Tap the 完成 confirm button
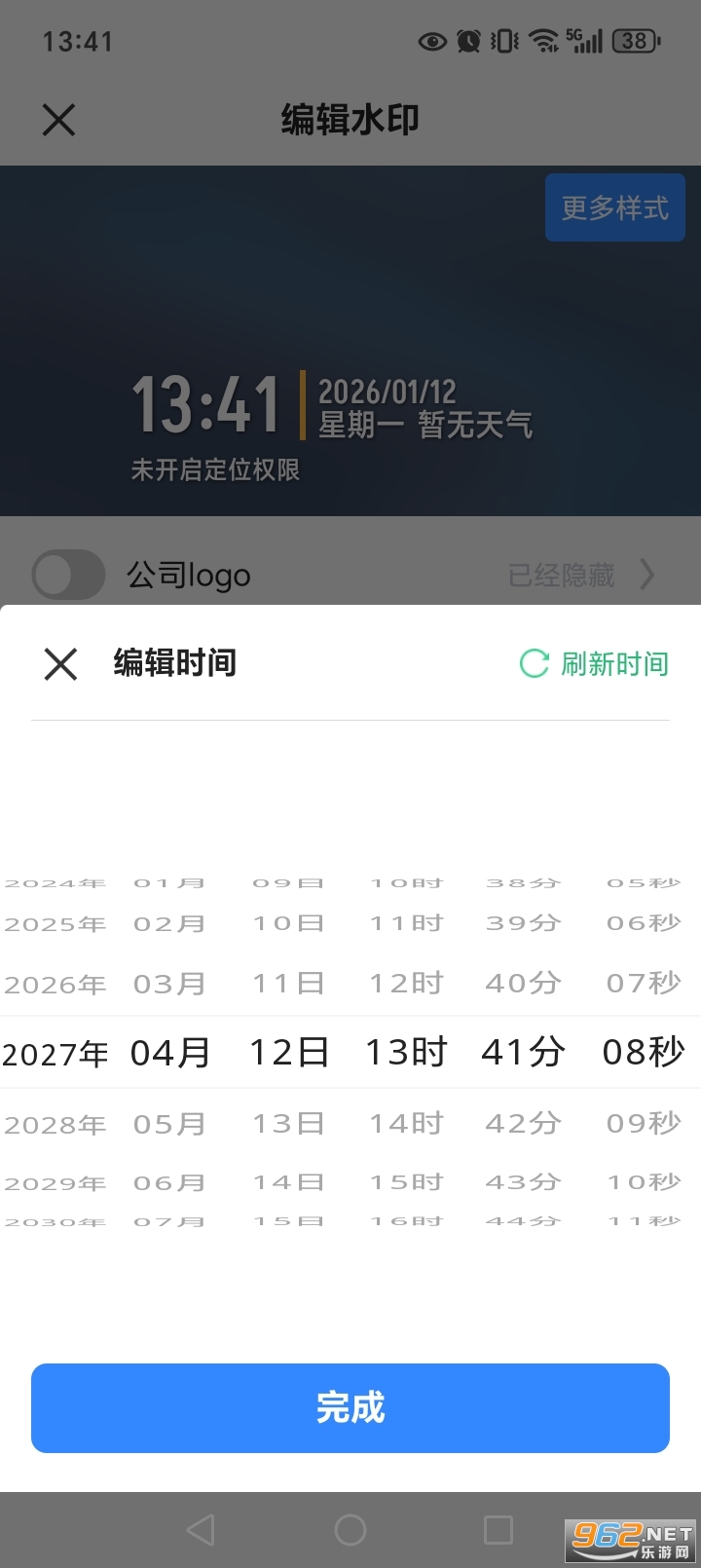This screenshot has width=701, height=1568. point(350,1407)
